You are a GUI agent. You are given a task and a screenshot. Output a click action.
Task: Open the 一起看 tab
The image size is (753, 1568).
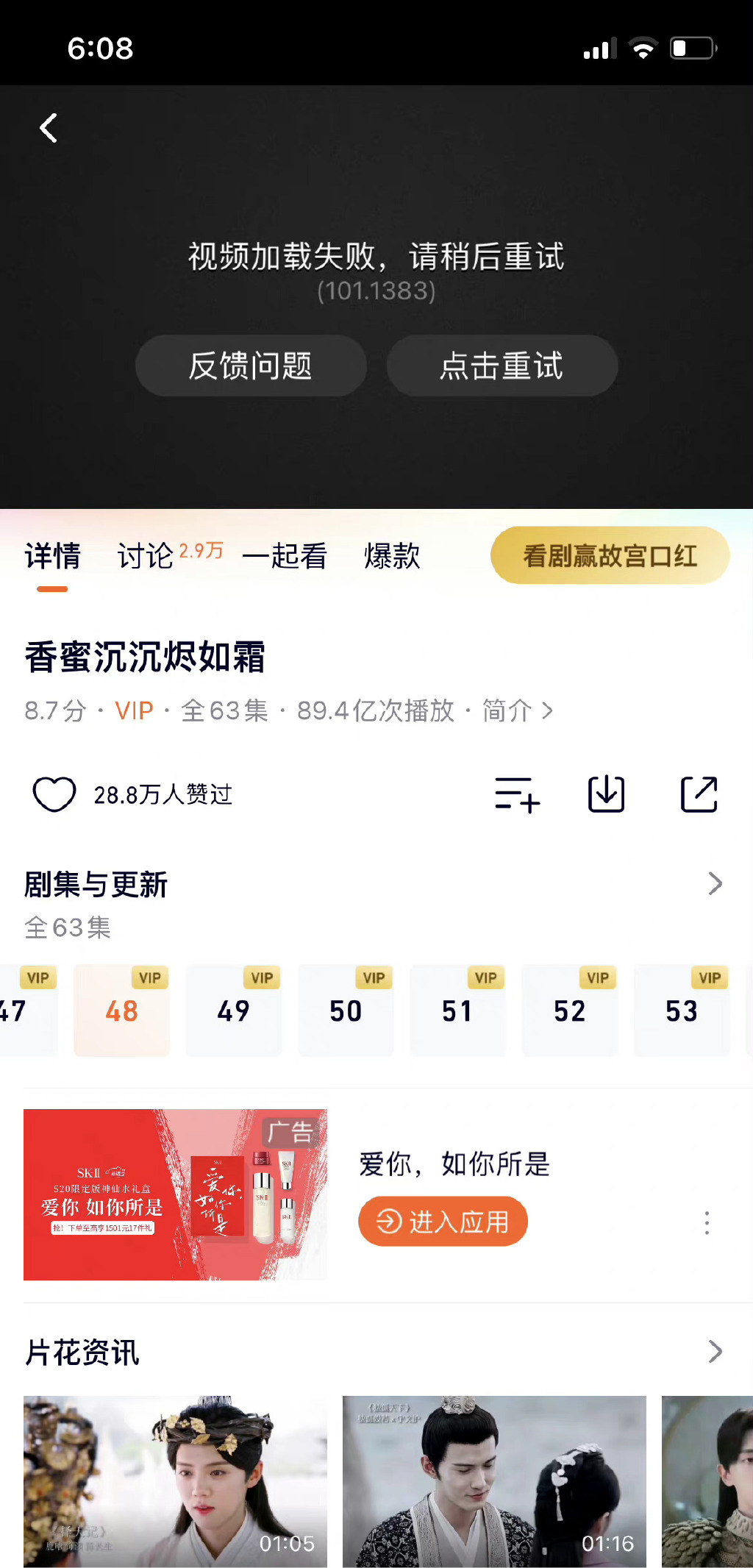coord(285,556)
